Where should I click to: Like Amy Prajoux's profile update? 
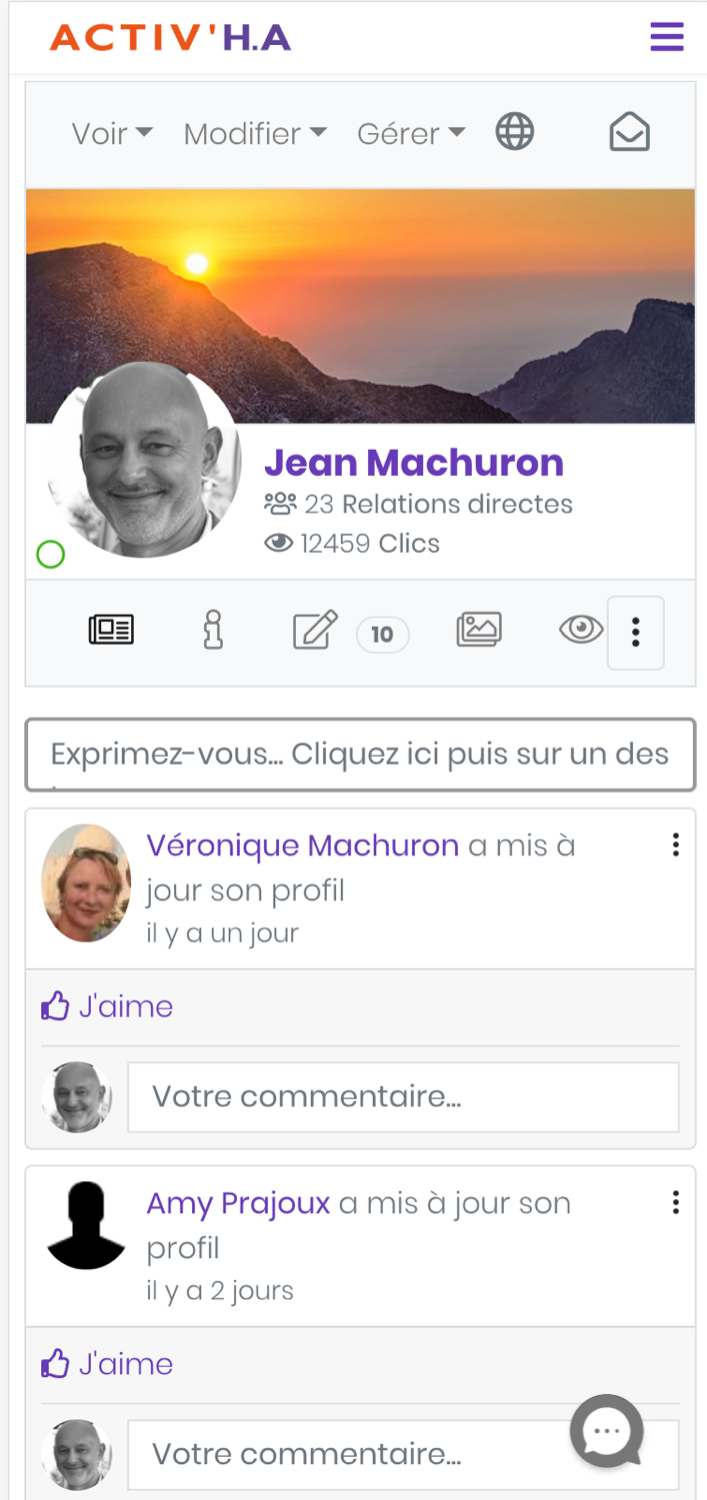click(107, 1364)
